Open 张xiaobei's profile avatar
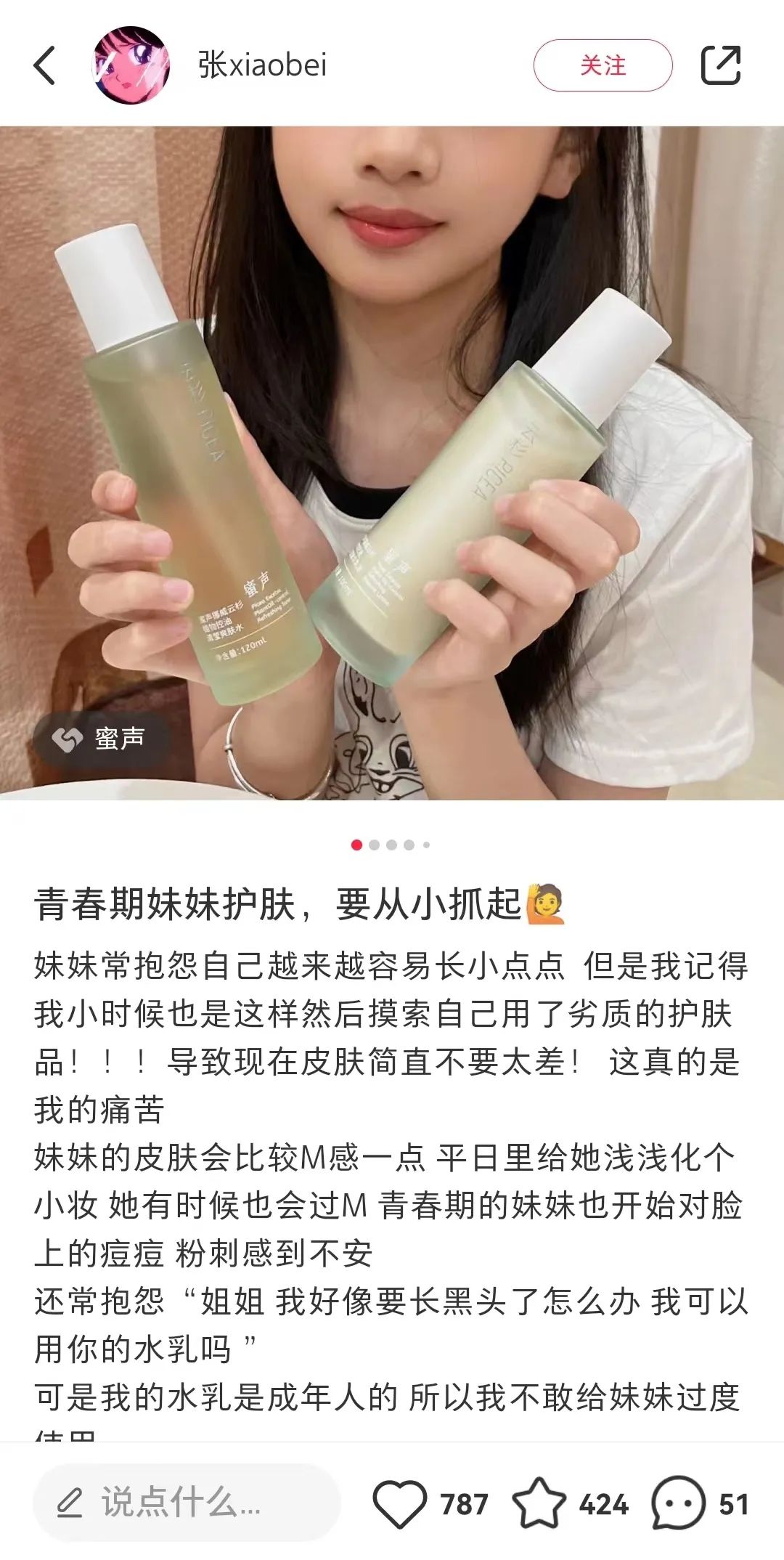The width and height of the screenshot is (784, 1560). (x=131, y=65)
